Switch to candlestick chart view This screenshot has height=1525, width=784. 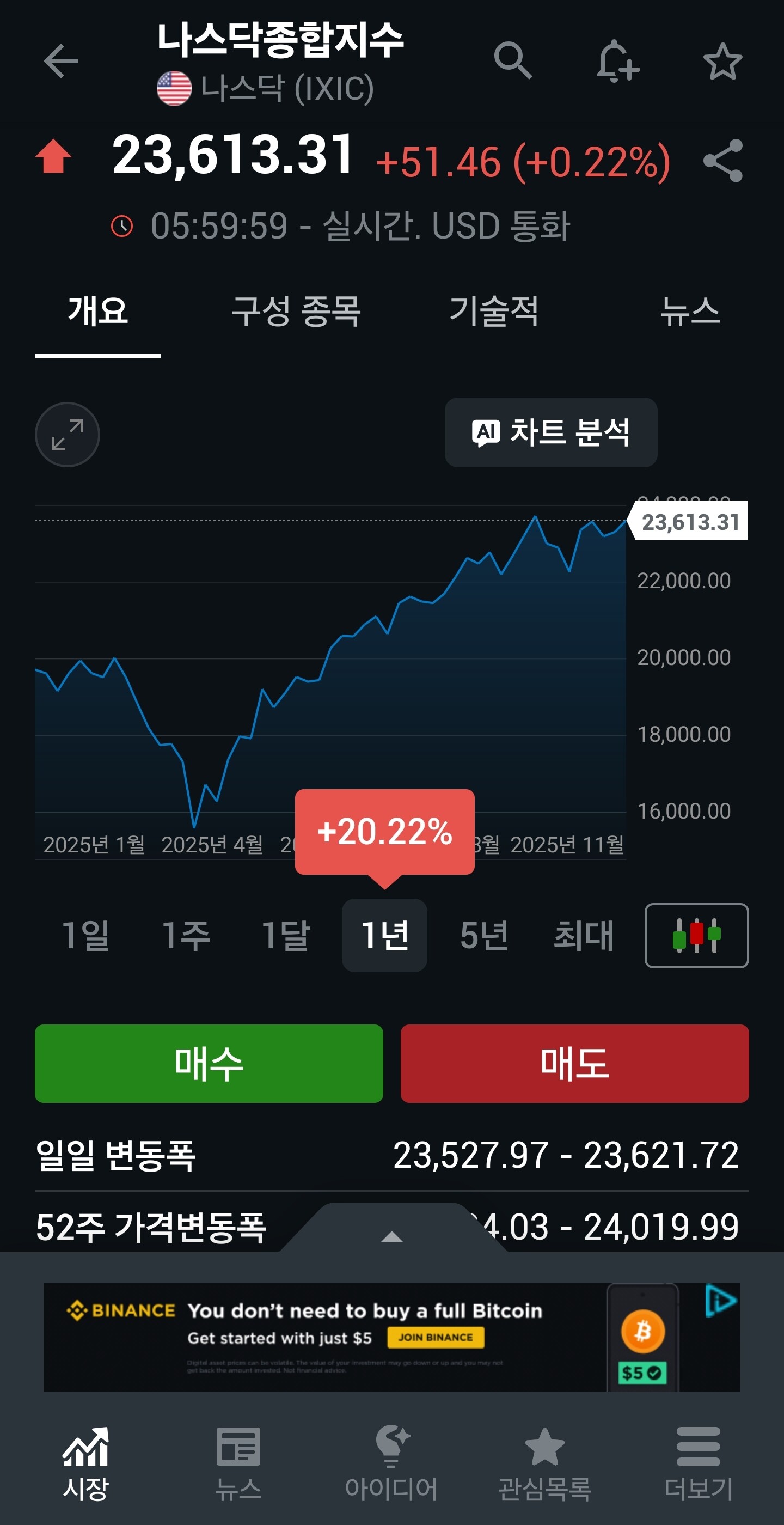point(696,935)
